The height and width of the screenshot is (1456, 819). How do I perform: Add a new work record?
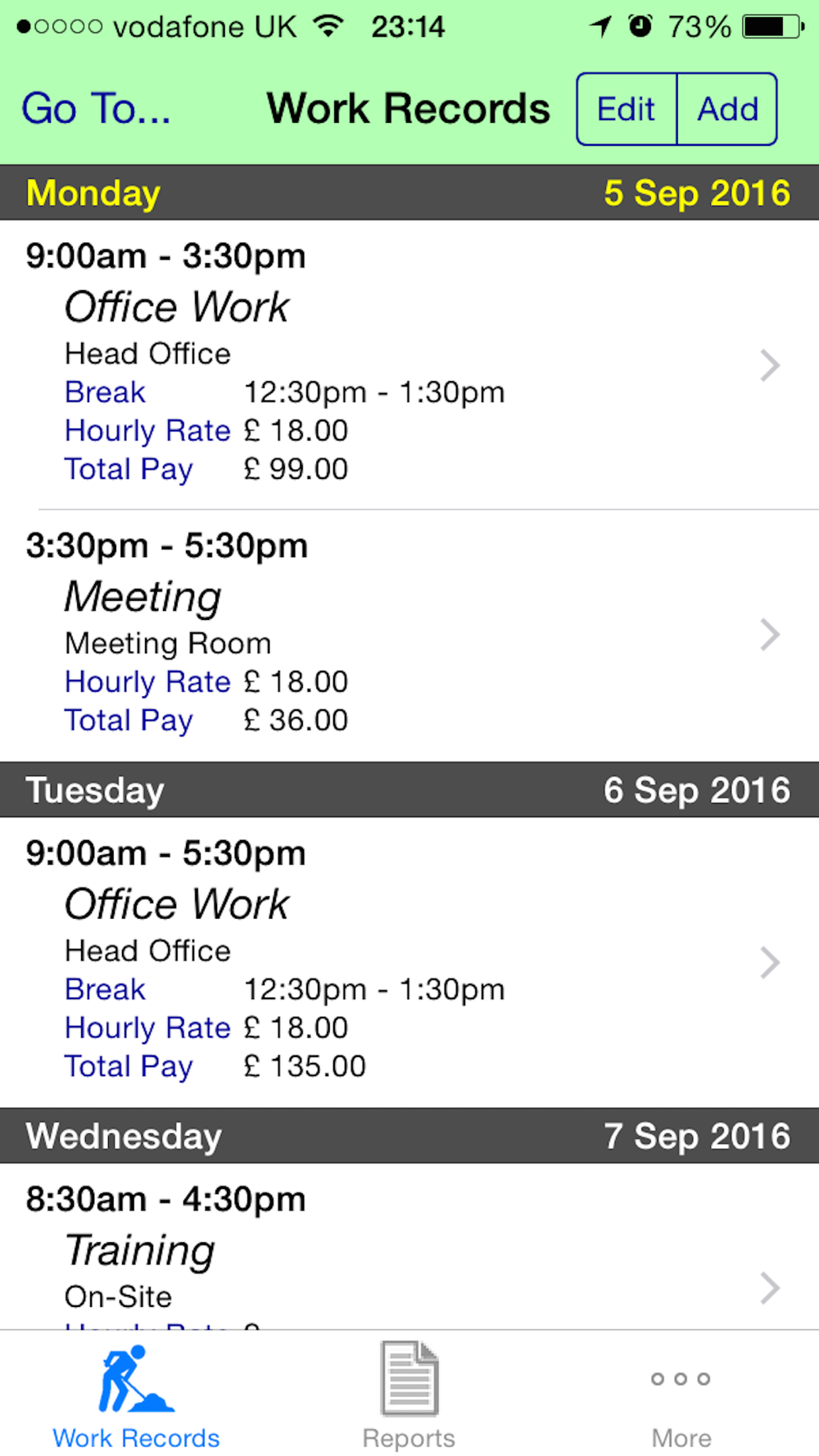pos(727,109)
